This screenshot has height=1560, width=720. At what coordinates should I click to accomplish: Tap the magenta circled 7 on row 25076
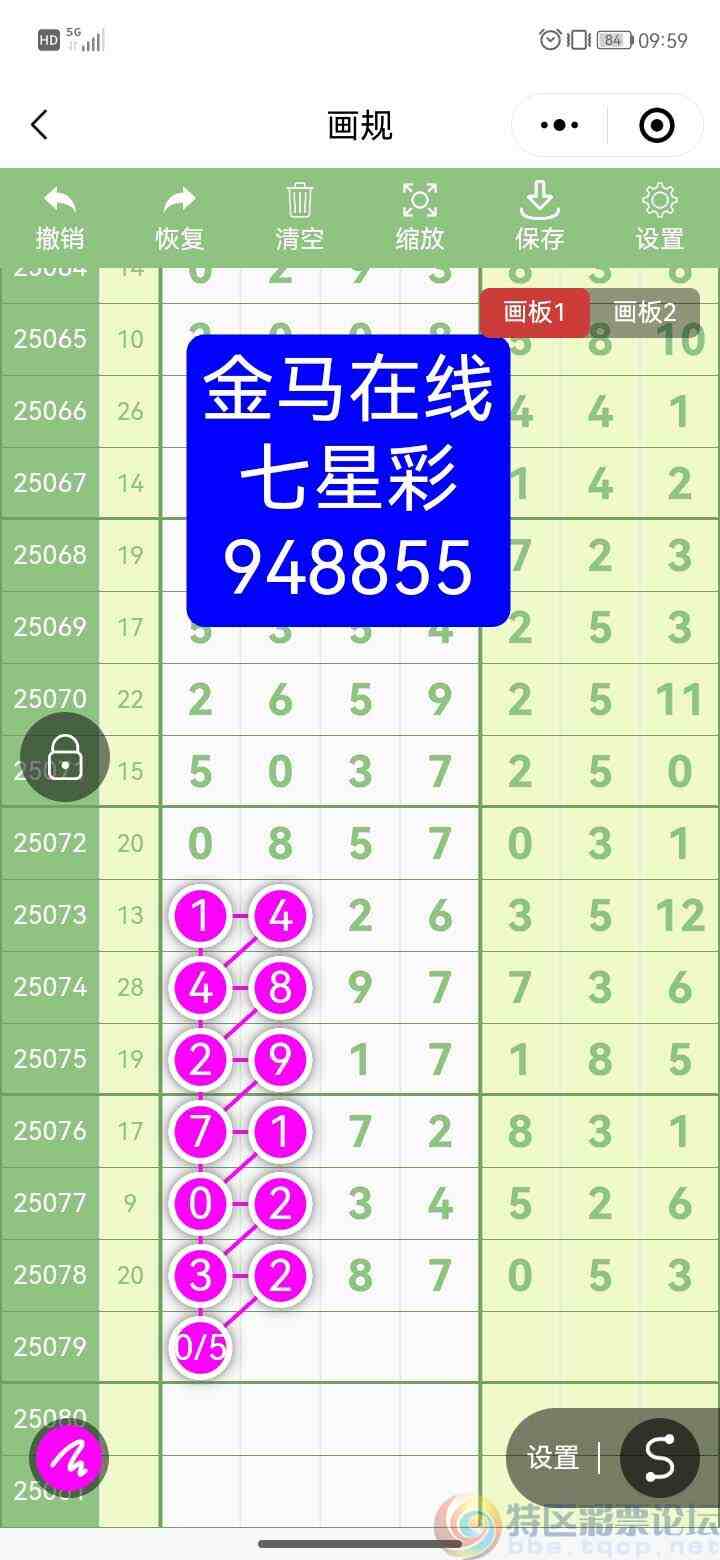coord(200,1131)
